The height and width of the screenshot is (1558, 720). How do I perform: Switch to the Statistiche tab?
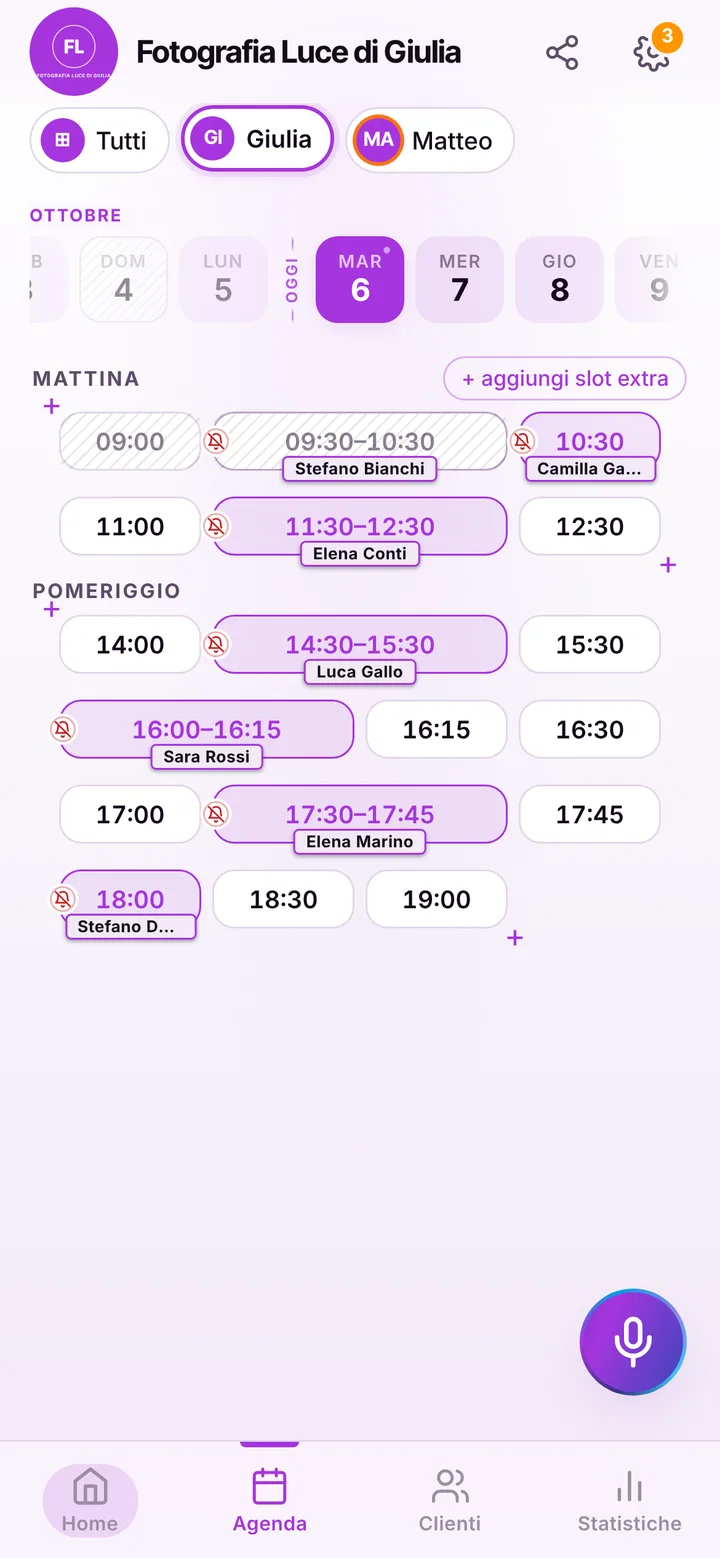click(x=630, y=1501)
